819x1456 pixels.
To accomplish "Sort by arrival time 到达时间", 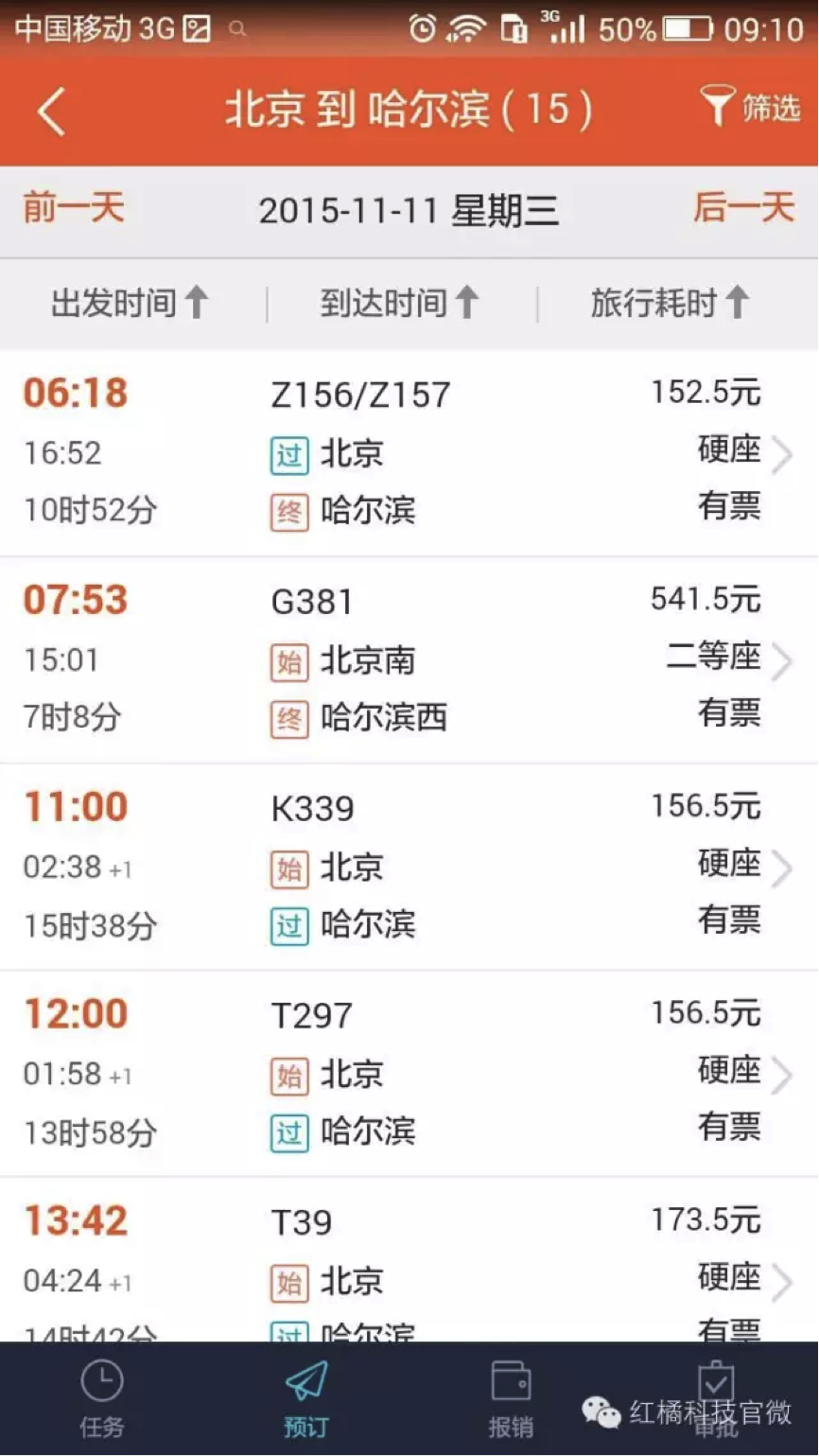I will point(400,304).
